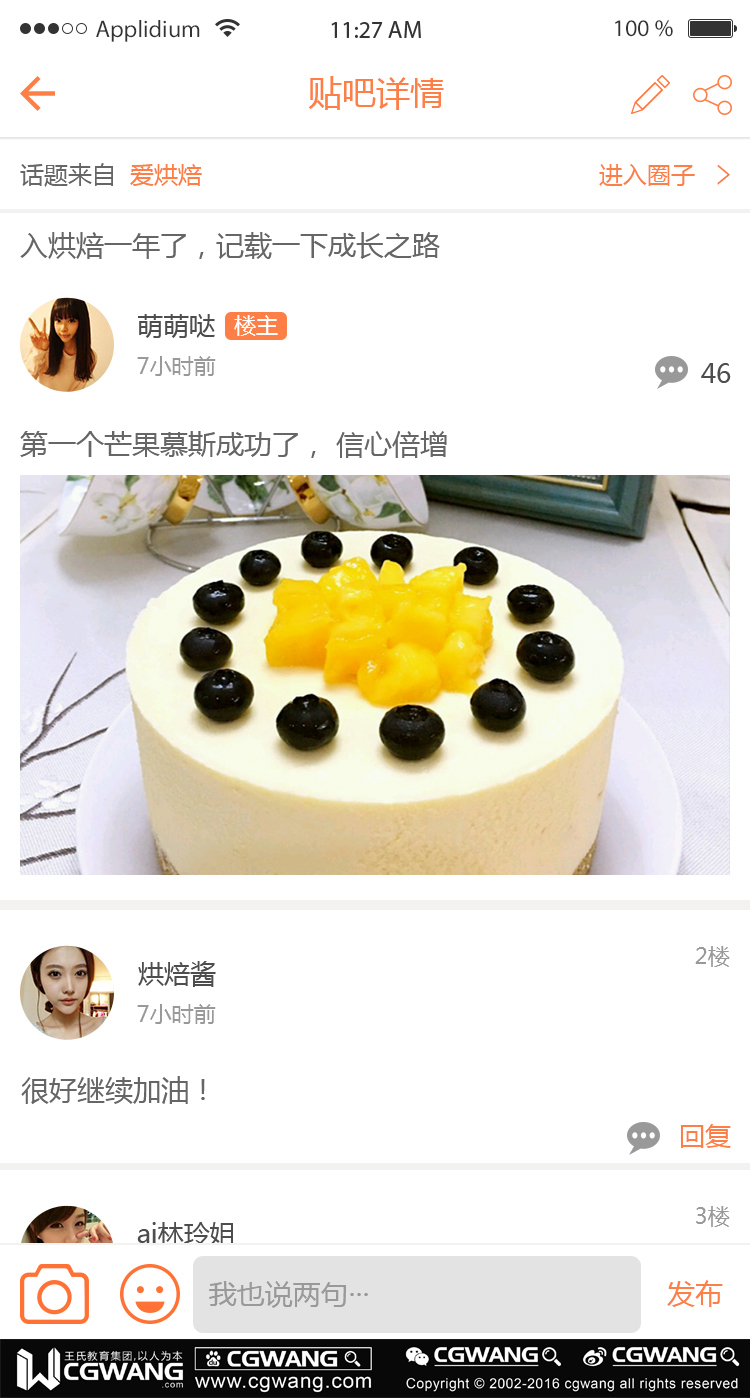Open the emoji smiley icon

pyautogui.click(x=150, y=1294)
